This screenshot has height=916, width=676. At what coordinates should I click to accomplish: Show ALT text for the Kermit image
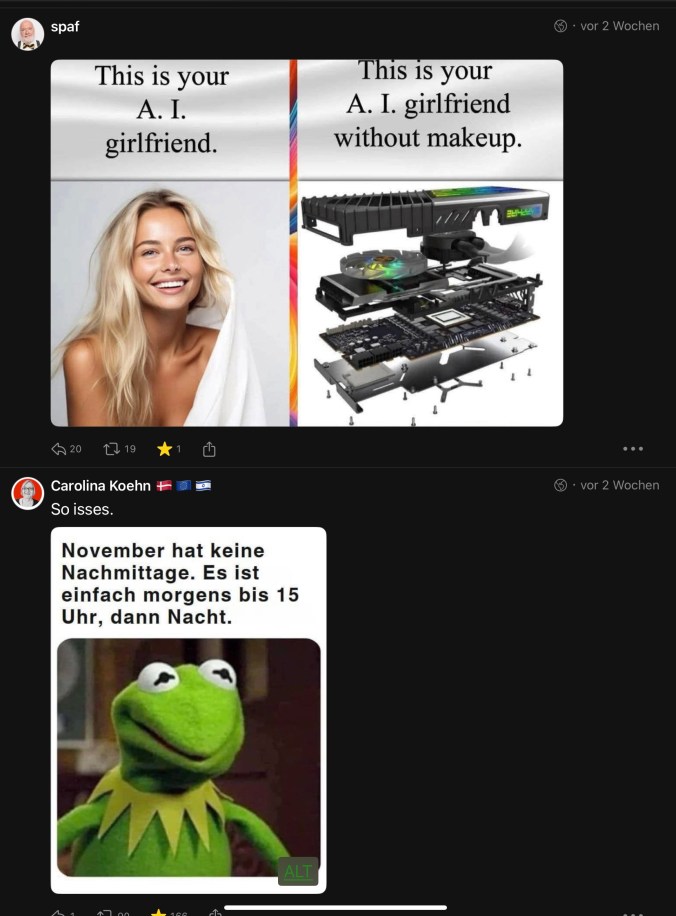[298, 871]
